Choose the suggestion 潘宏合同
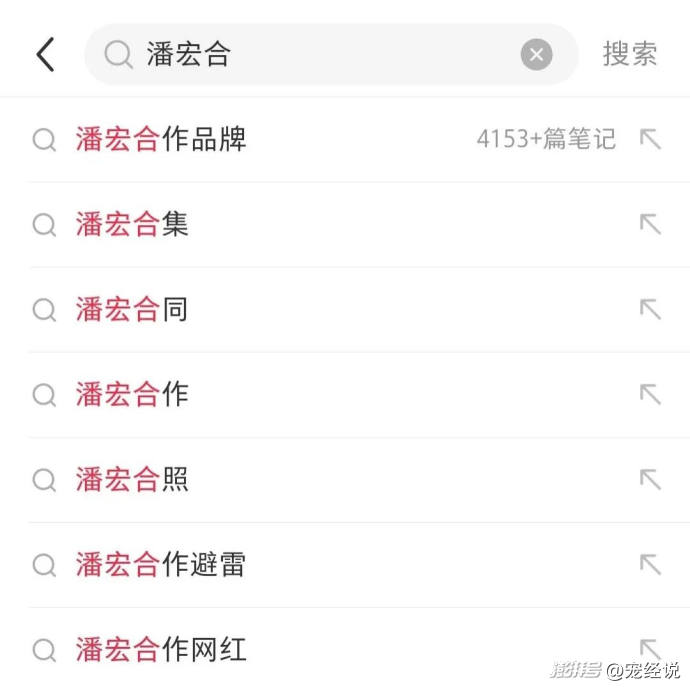Viewport: 690px width, 691px height. (x=132, y=309)
